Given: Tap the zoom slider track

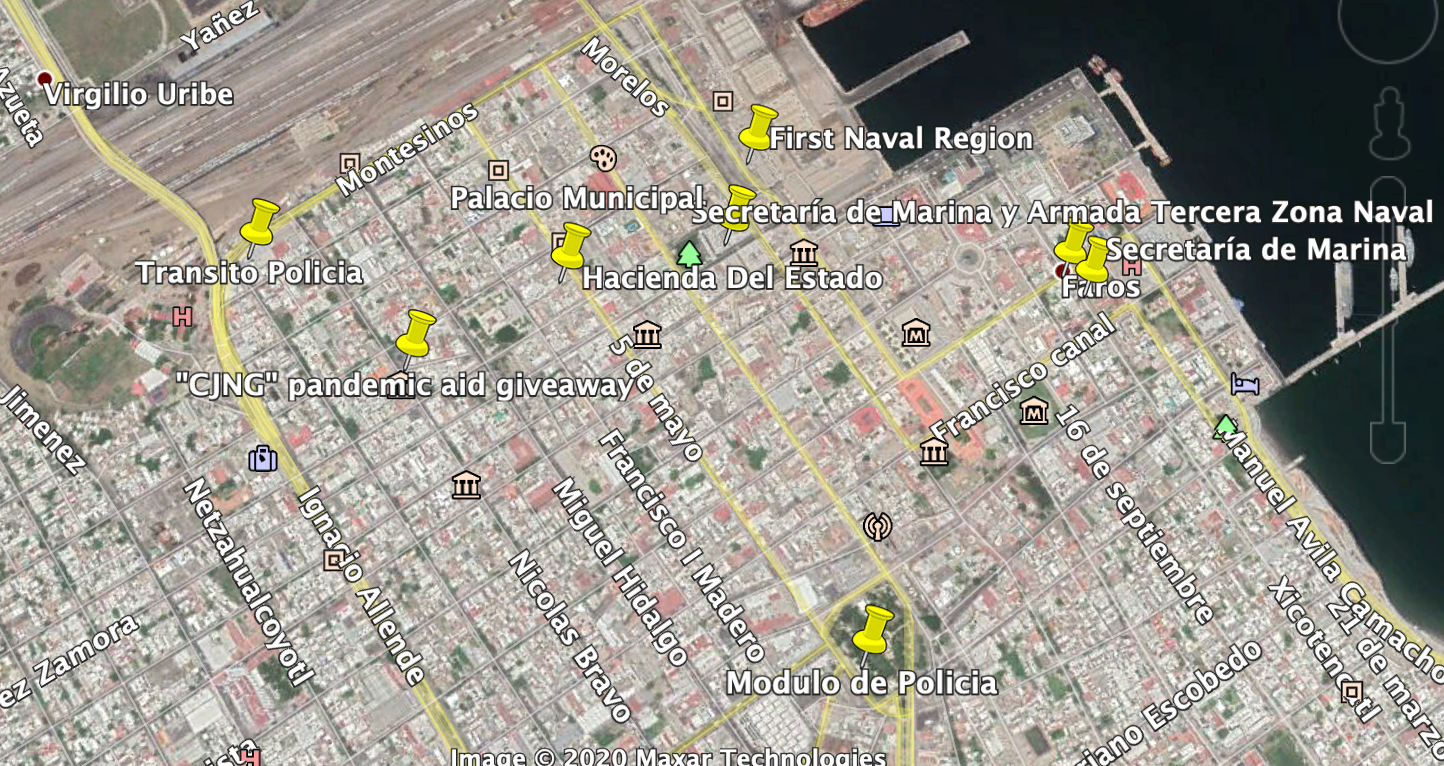Looking at the screenshot, I should coord(1390,320).
